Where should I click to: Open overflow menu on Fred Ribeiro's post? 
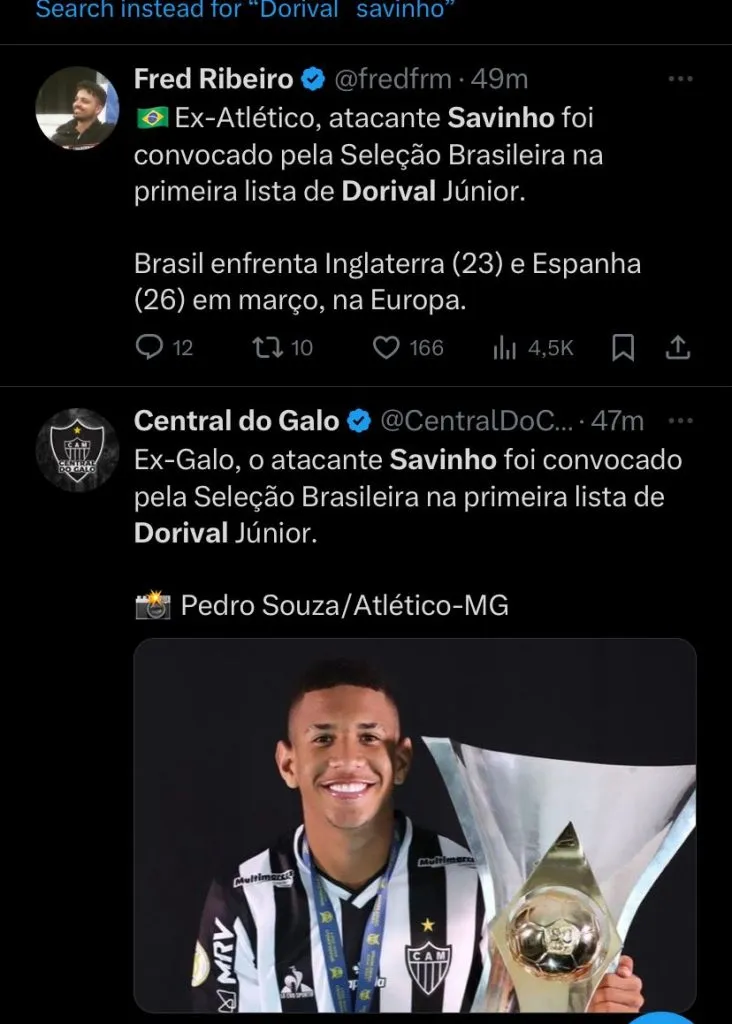(x=680, y=79)
